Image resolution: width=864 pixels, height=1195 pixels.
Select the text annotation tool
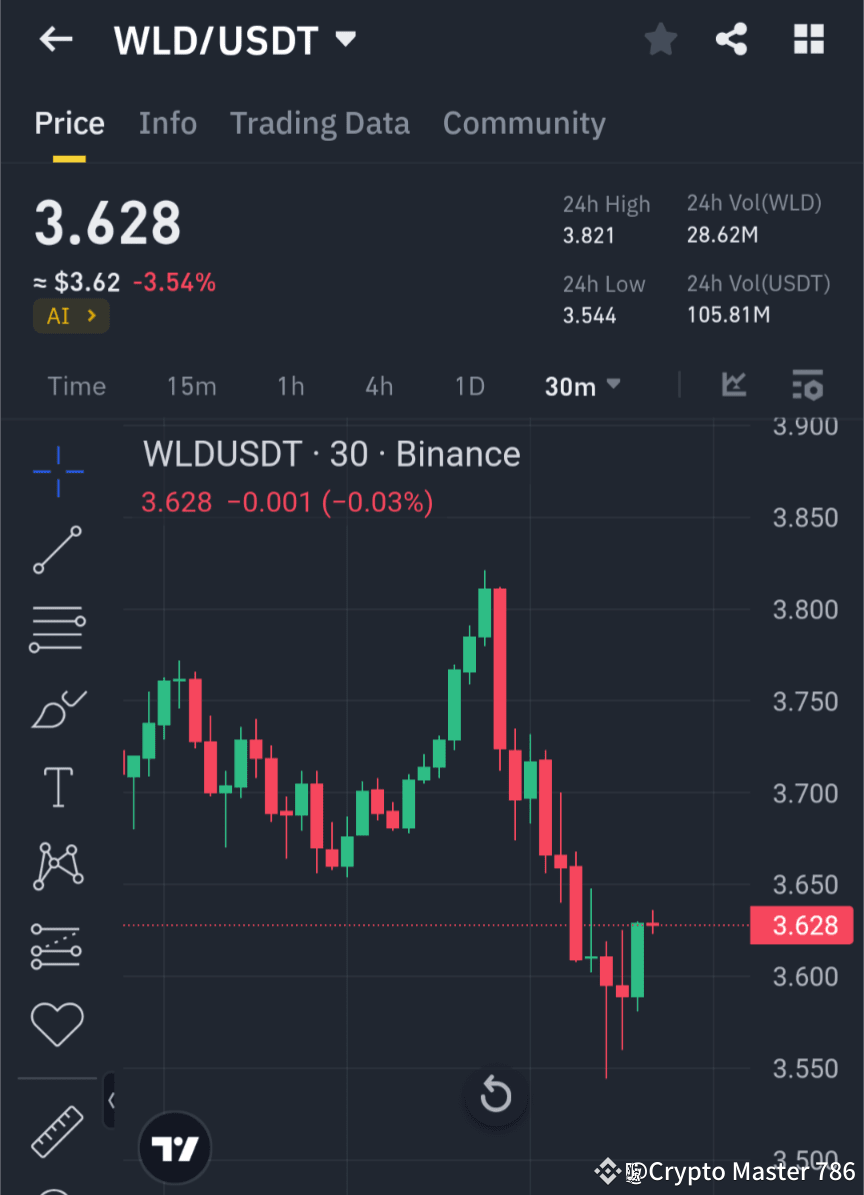point(57,787)
